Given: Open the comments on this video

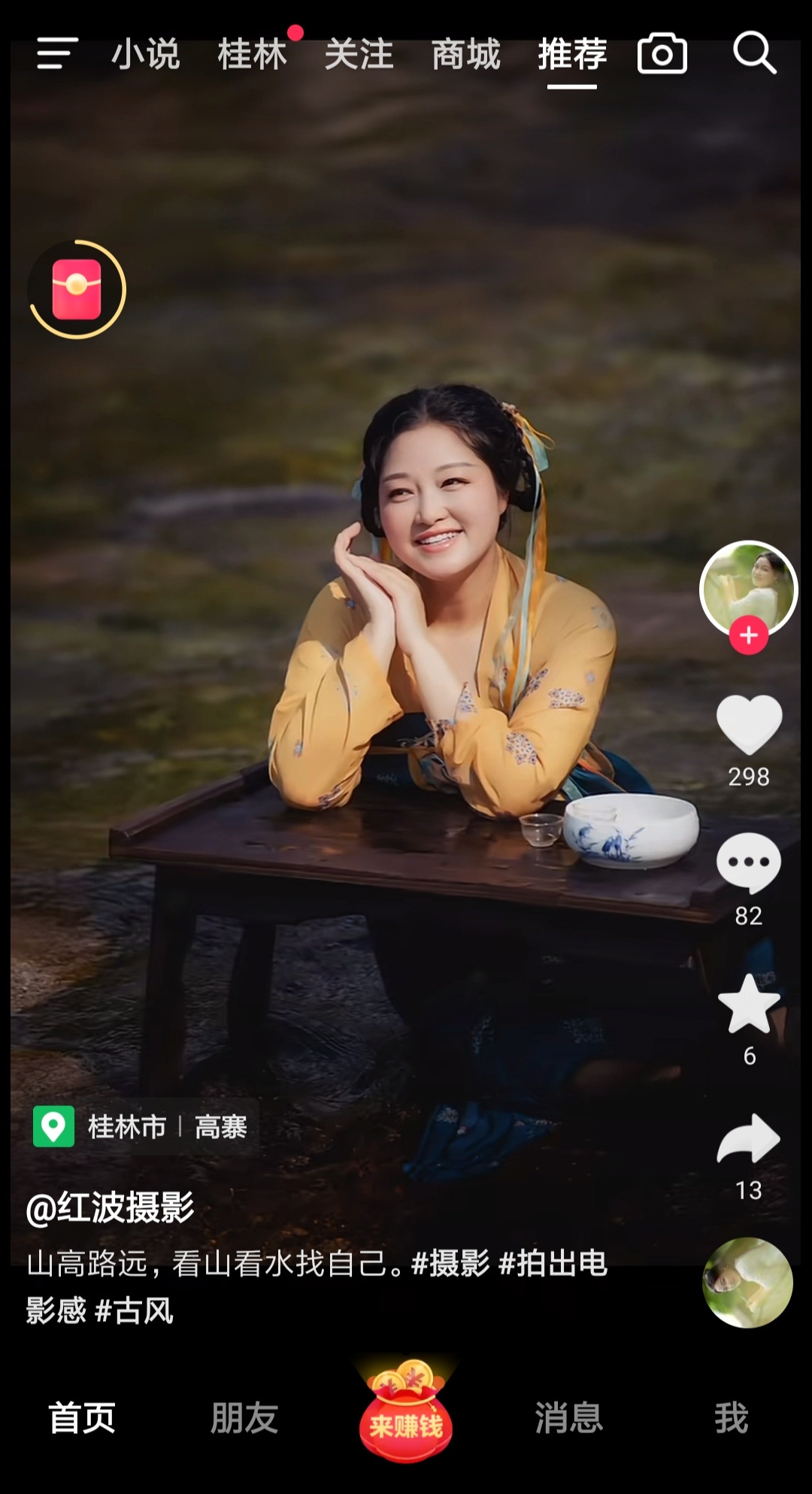Looking at the screenshot, I should (x=749, y=863).
